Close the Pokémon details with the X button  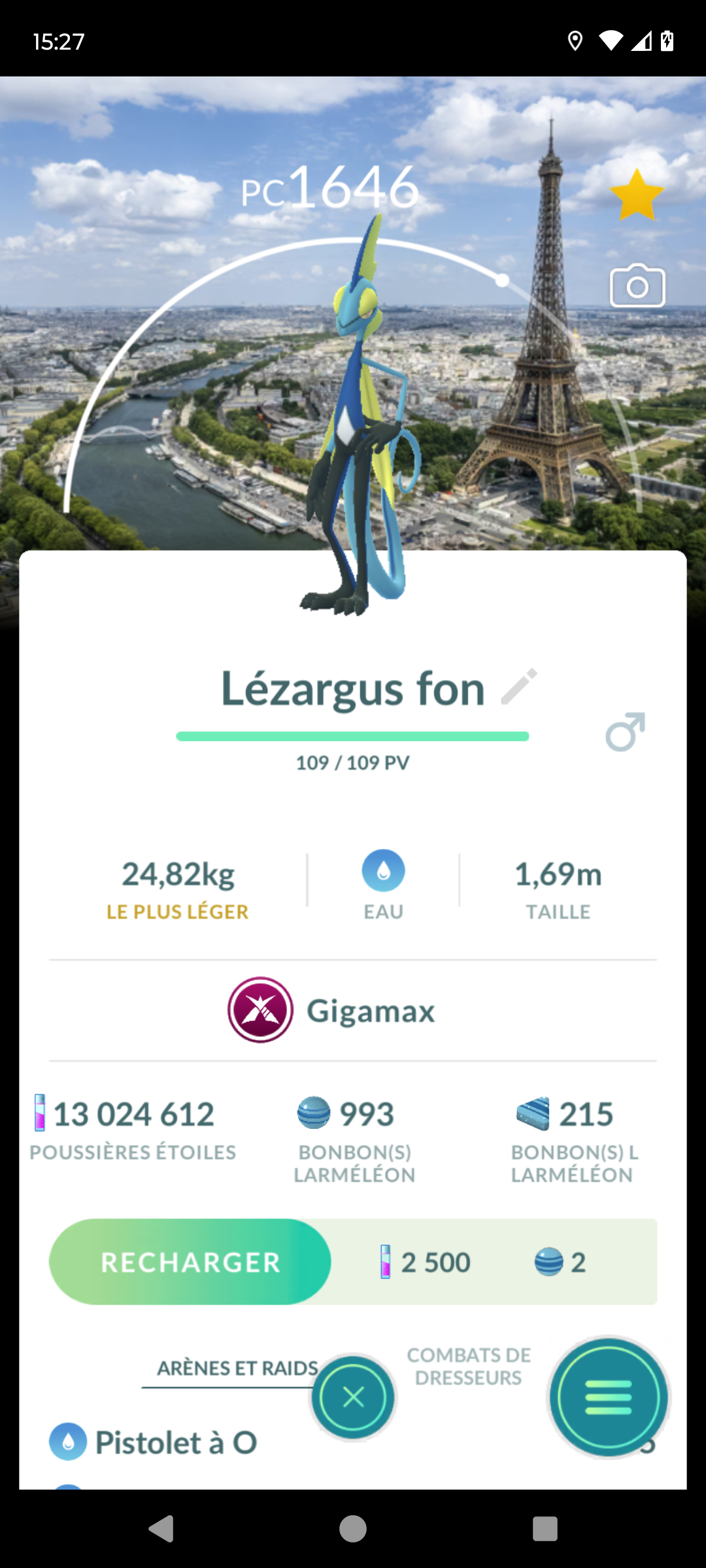[354, 1397]
